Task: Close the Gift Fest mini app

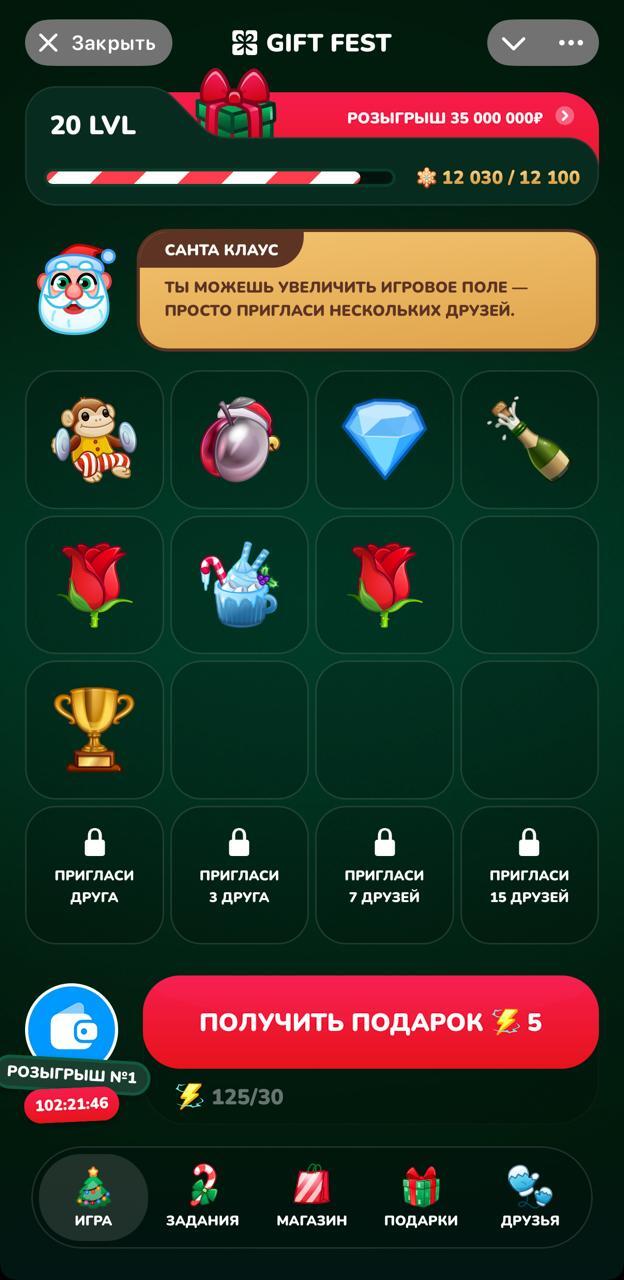Action: pos(98,43)
